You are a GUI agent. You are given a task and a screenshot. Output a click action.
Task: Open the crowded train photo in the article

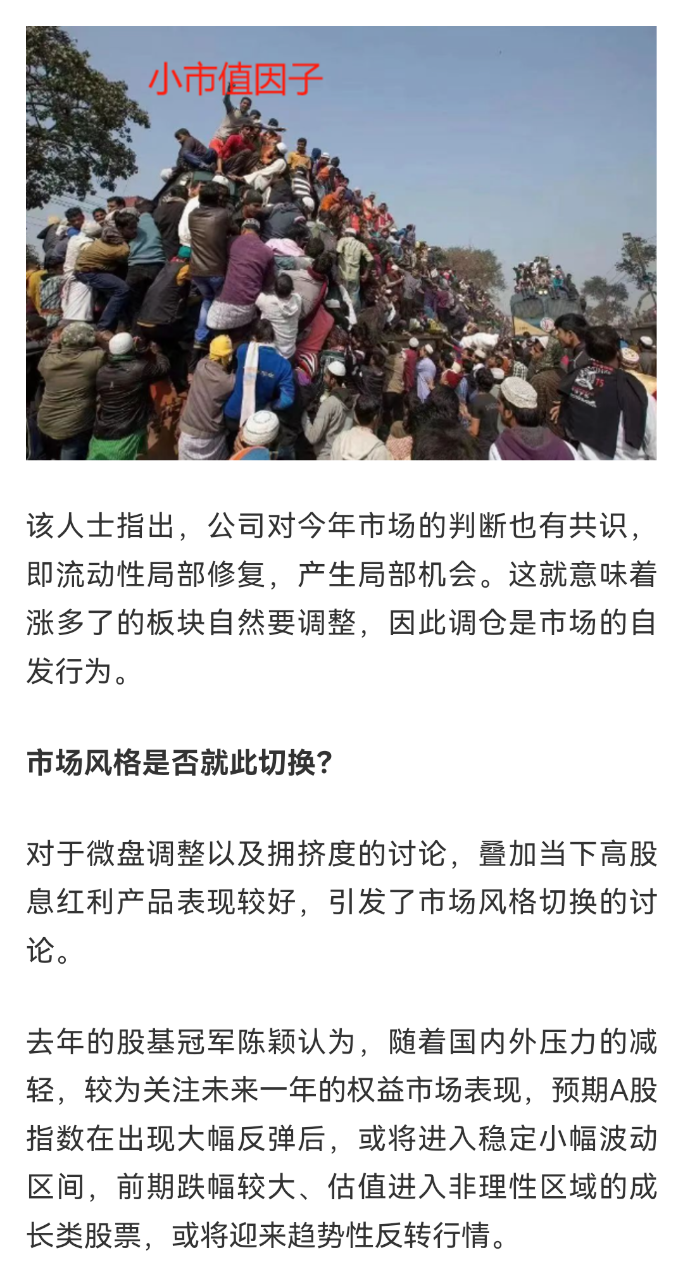coord(341,243)
